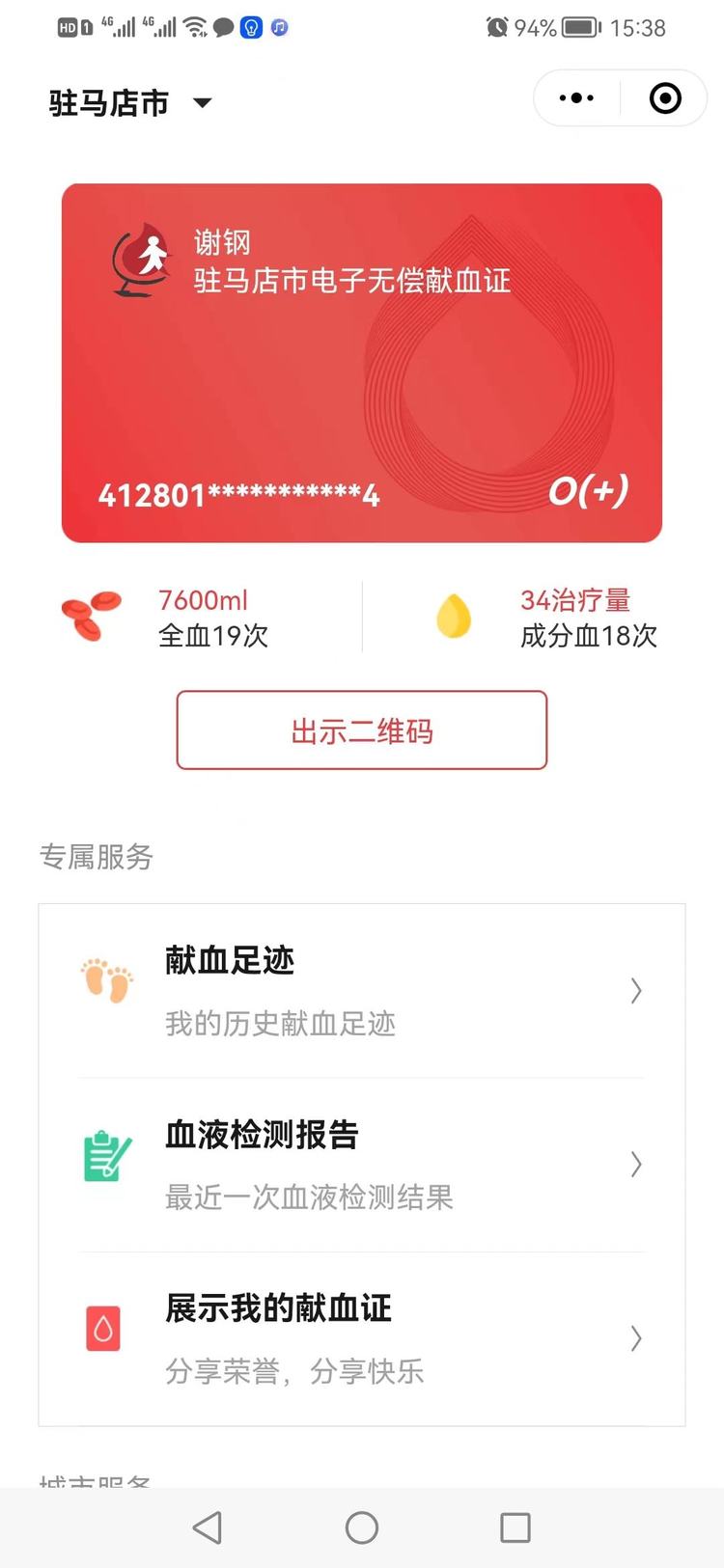
Task: Open 献血足迹 donation history
Action: click(362, 991)
